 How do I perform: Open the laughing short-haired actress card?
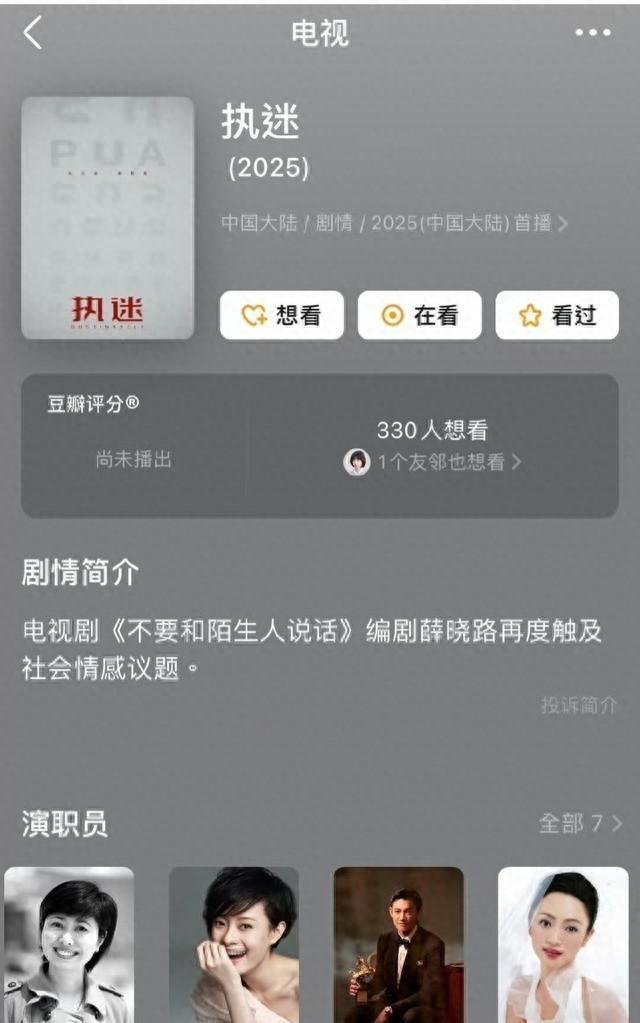234,943
